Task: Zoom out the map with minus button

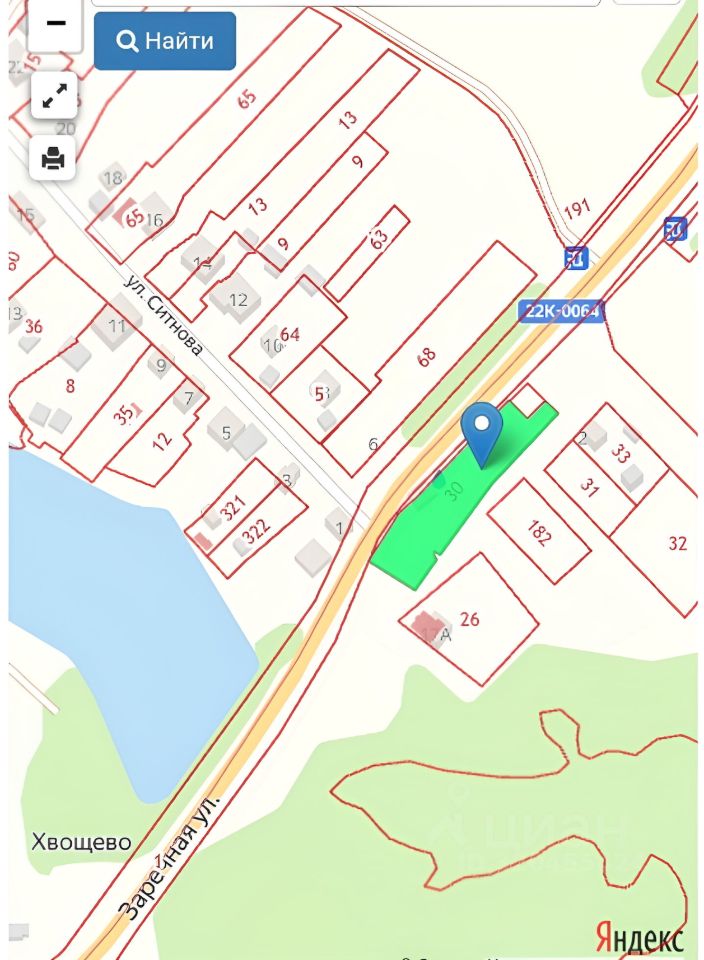Action: coord(54,24)
